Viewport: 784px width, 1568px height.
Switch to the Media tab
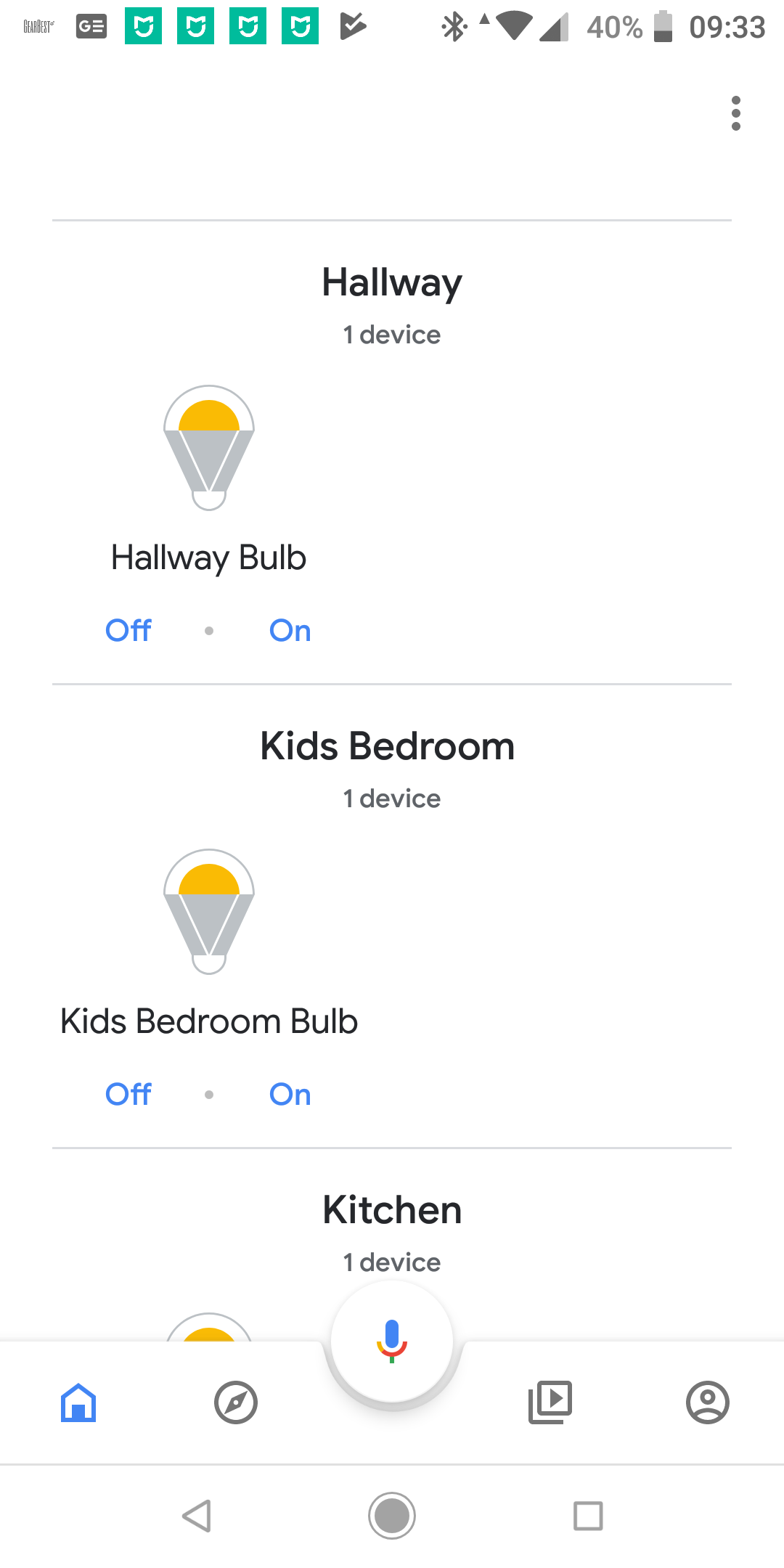tap(550, 1402)
